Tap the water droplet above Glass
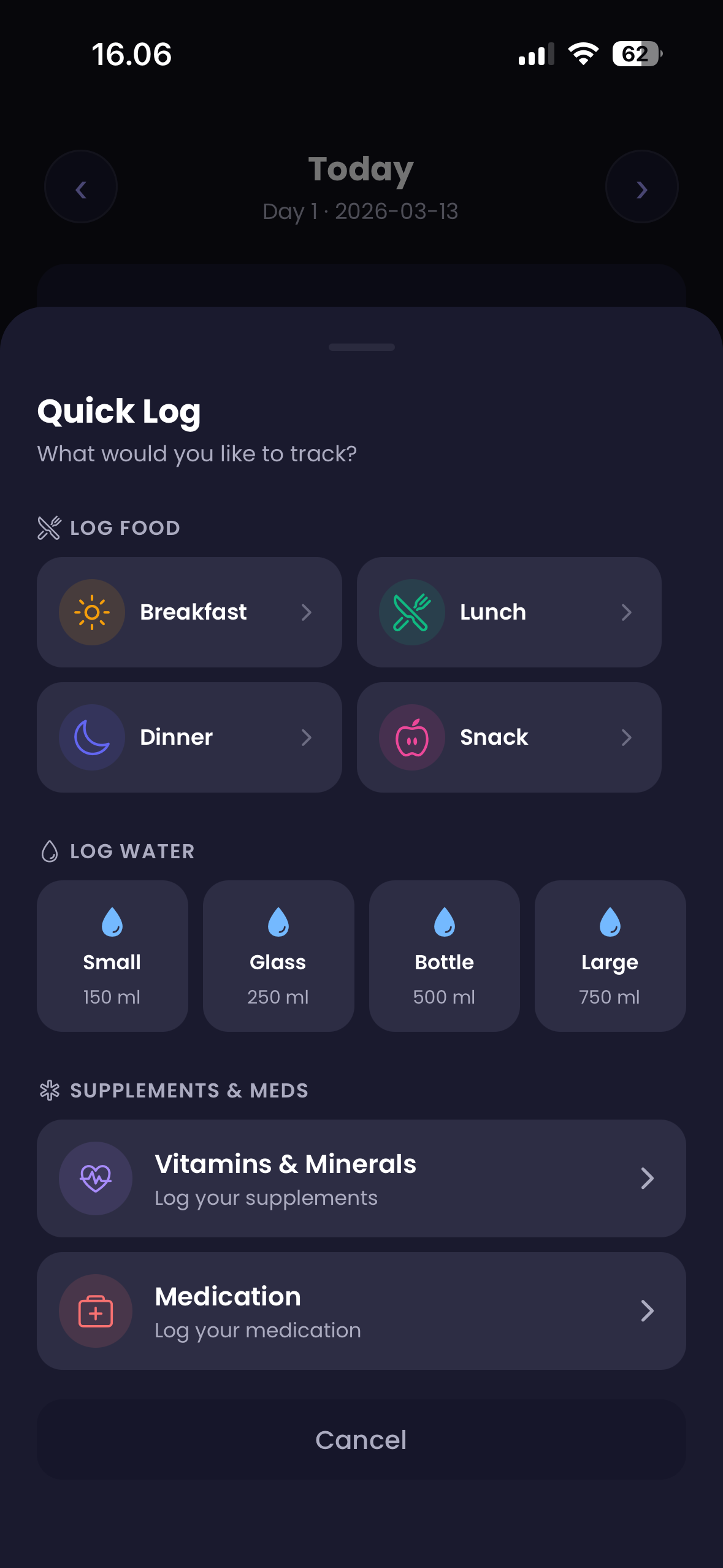The image size is (723, 1568). 278,924
